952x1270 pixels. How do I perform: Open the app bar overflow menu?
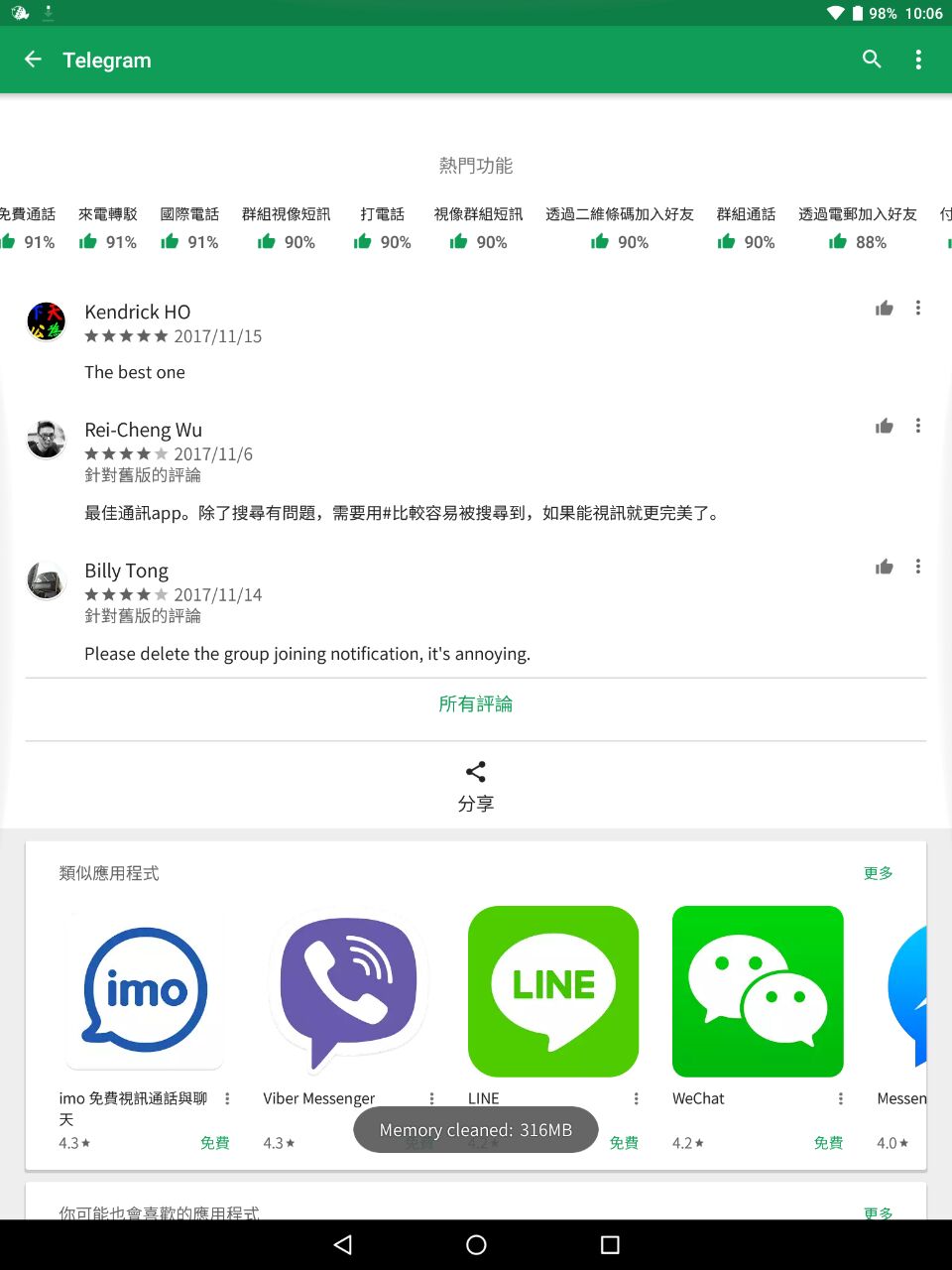coord(918,60)
